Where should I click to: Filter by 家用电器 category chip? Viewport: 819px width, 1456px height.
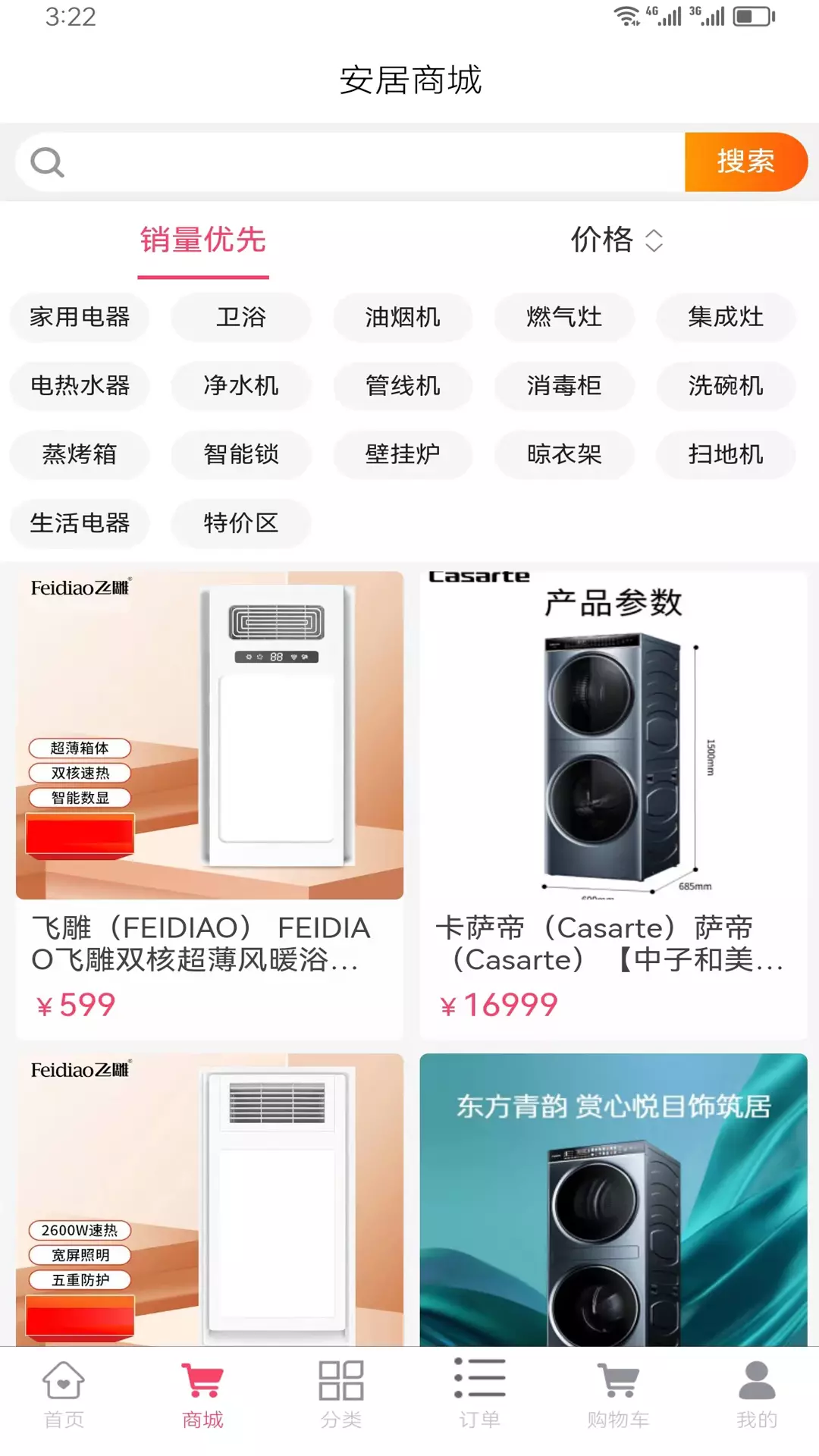80,317
